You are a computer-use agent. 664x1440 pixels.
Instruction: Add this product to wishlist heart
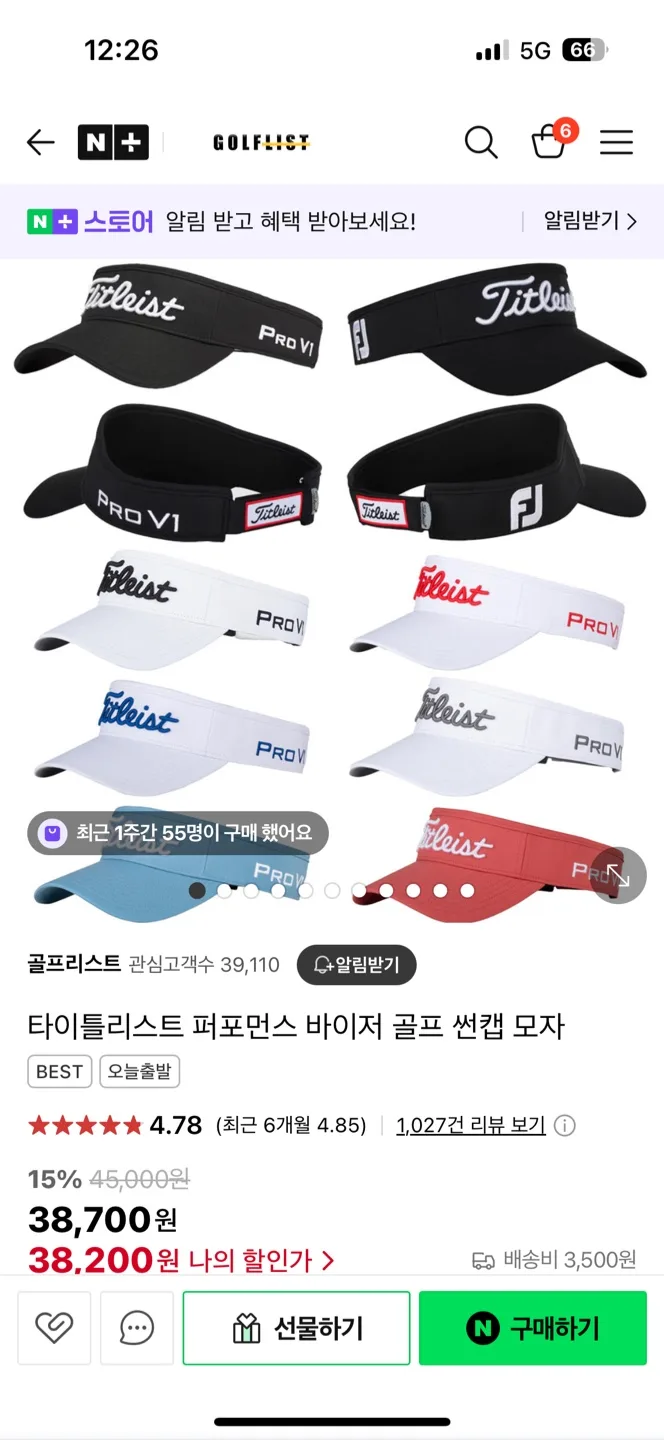tap(54, 1328)
